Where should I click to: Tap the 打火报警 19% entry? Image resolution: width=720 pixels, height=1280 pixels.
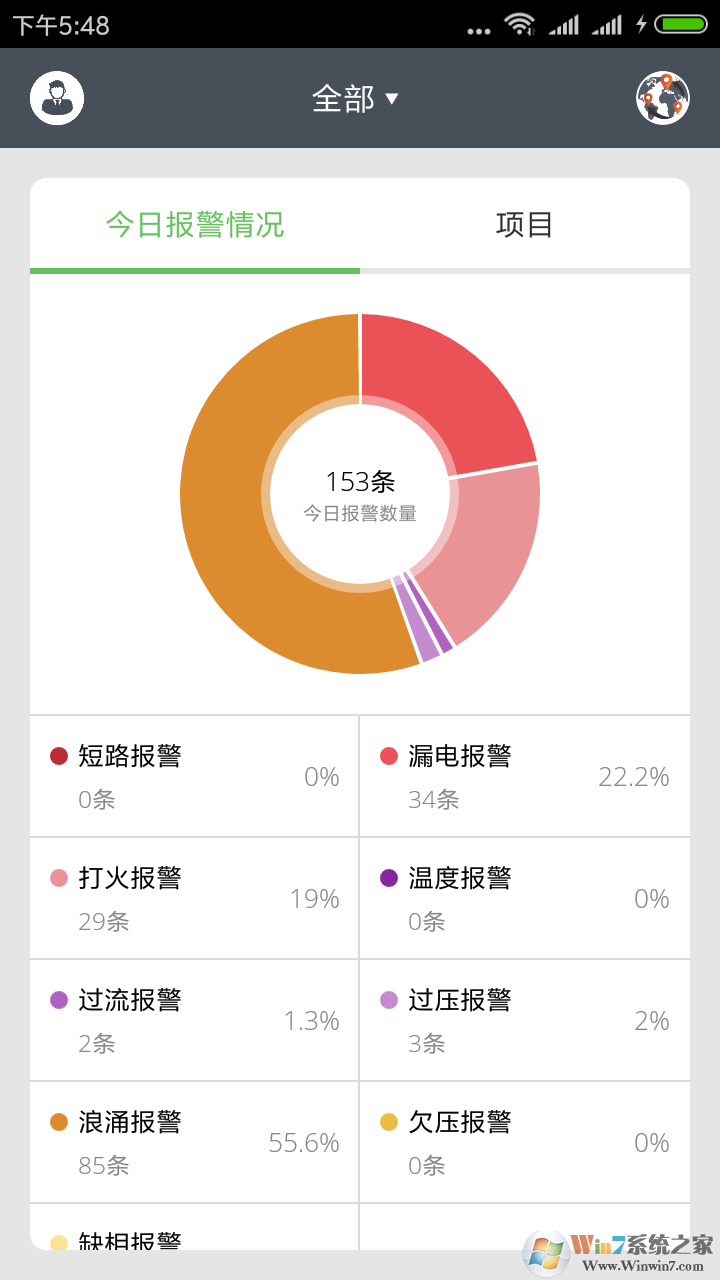point(193,898)
